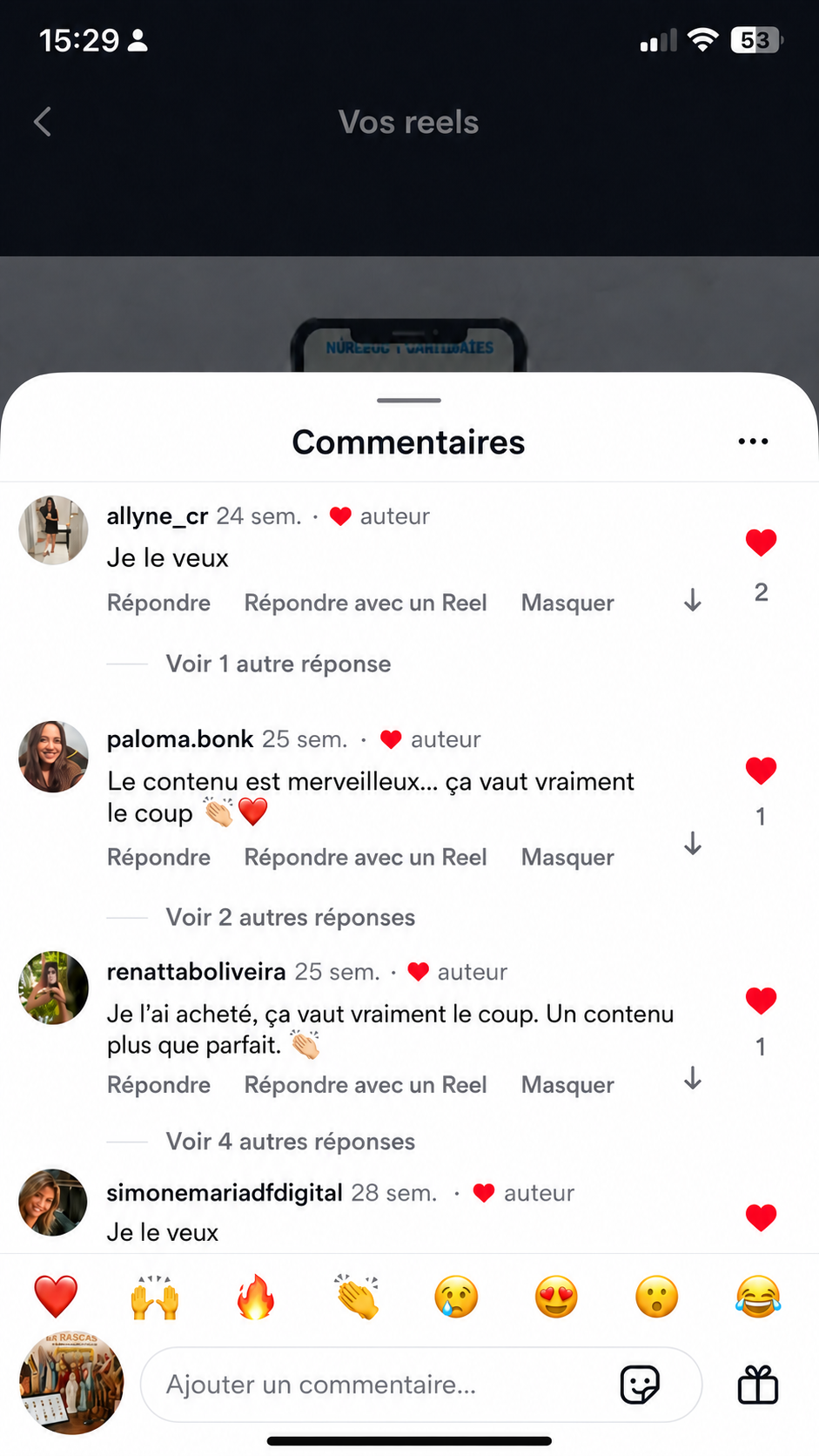Open the sticker picker in comment box

tap(640, 1385)
